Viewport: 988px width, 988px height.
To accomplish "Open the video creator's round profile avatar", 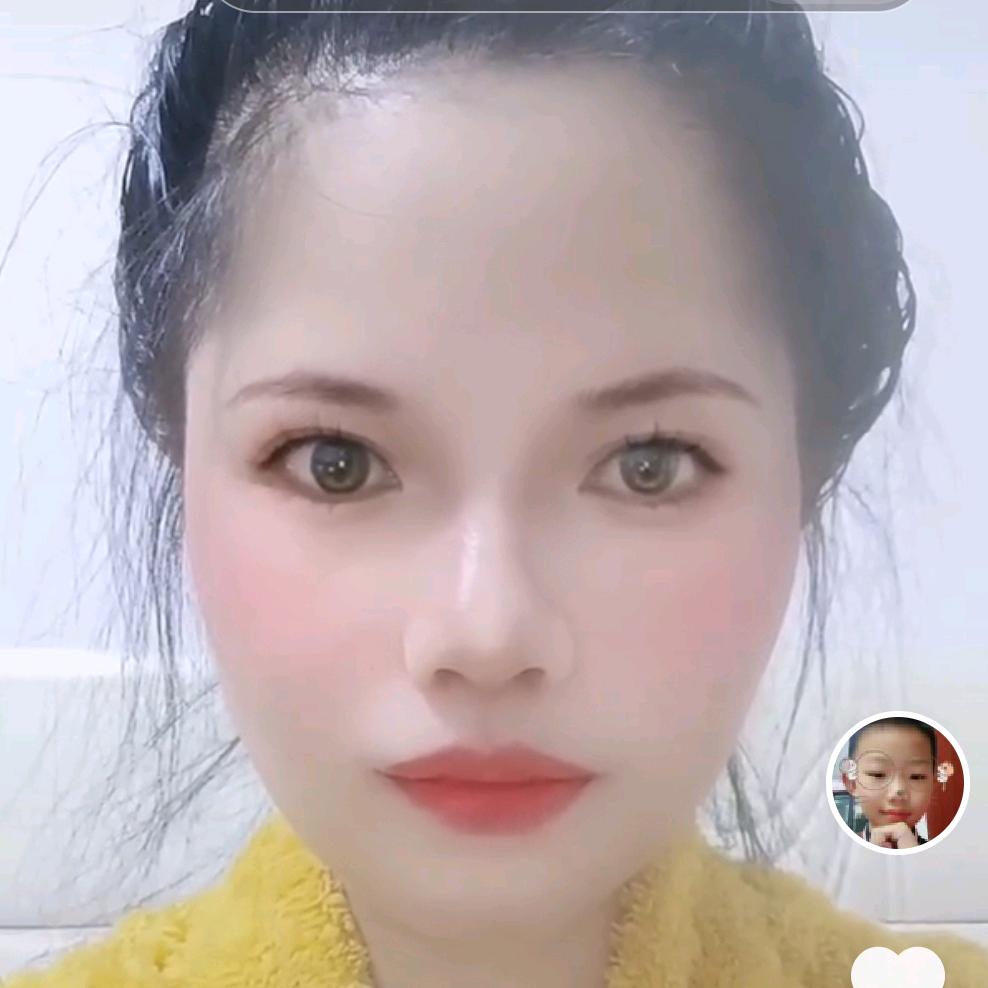I will pyautogui.click(x=897, y=783).
